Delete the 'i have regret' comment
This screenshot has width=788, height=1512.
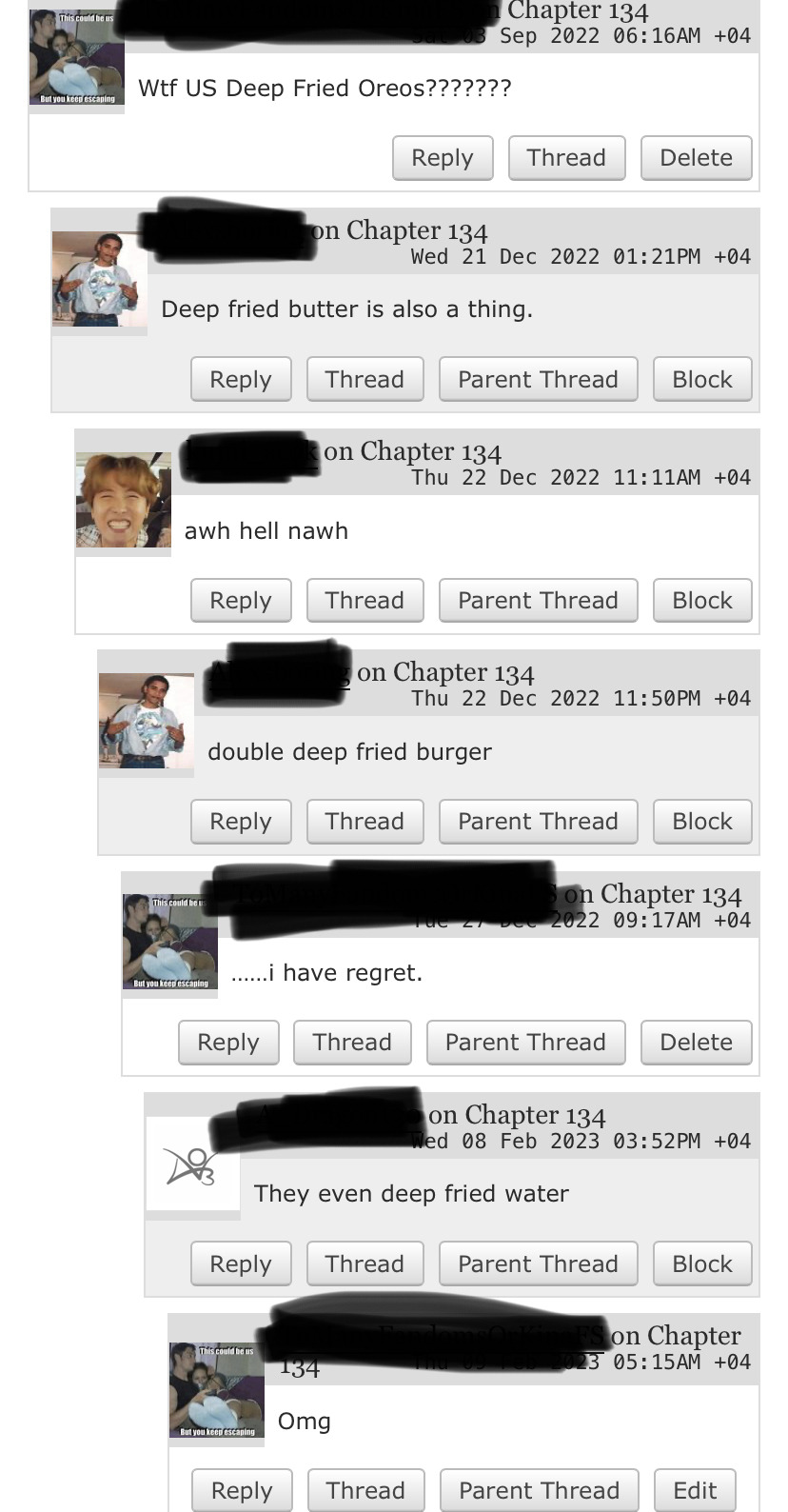(x=696, y=1042)
